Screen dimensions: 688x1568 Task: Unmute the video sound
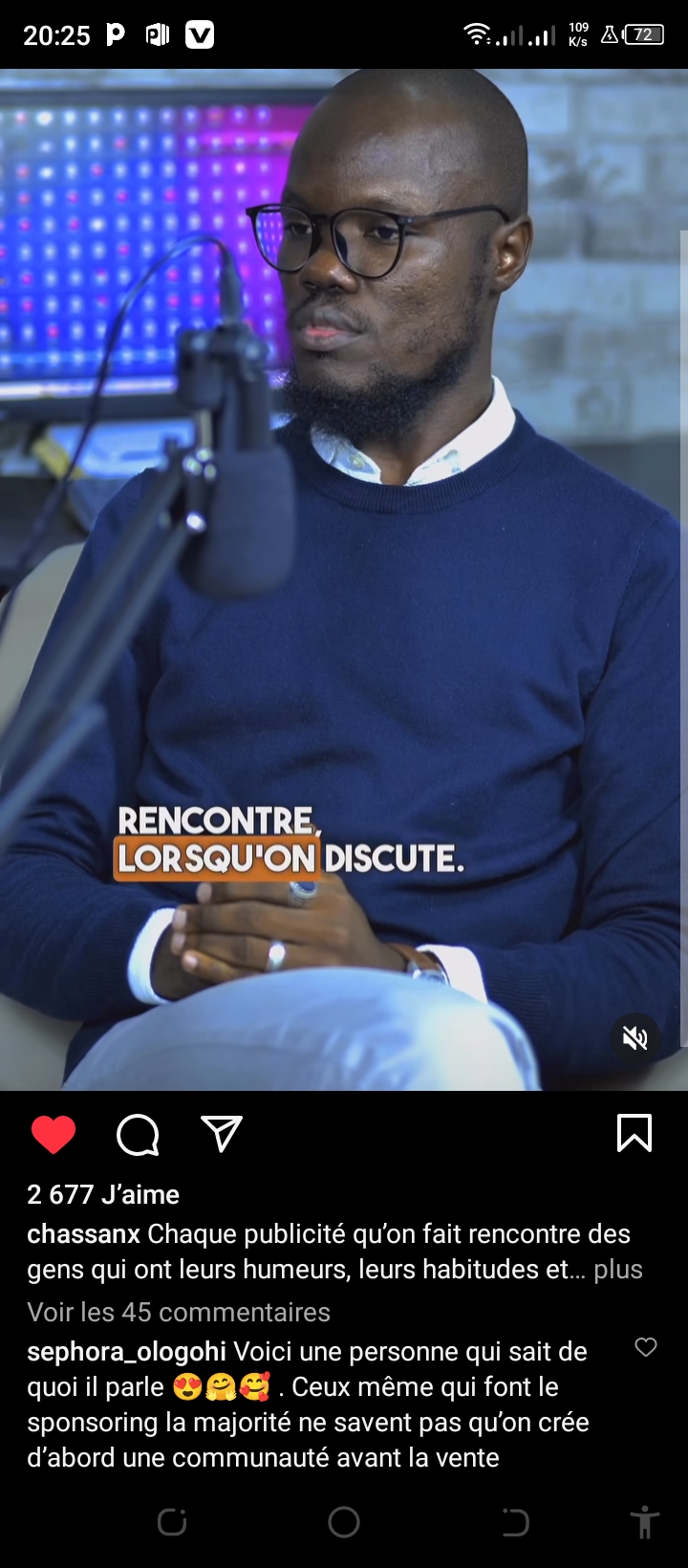pyautogui.click(x=635, y=1038)
